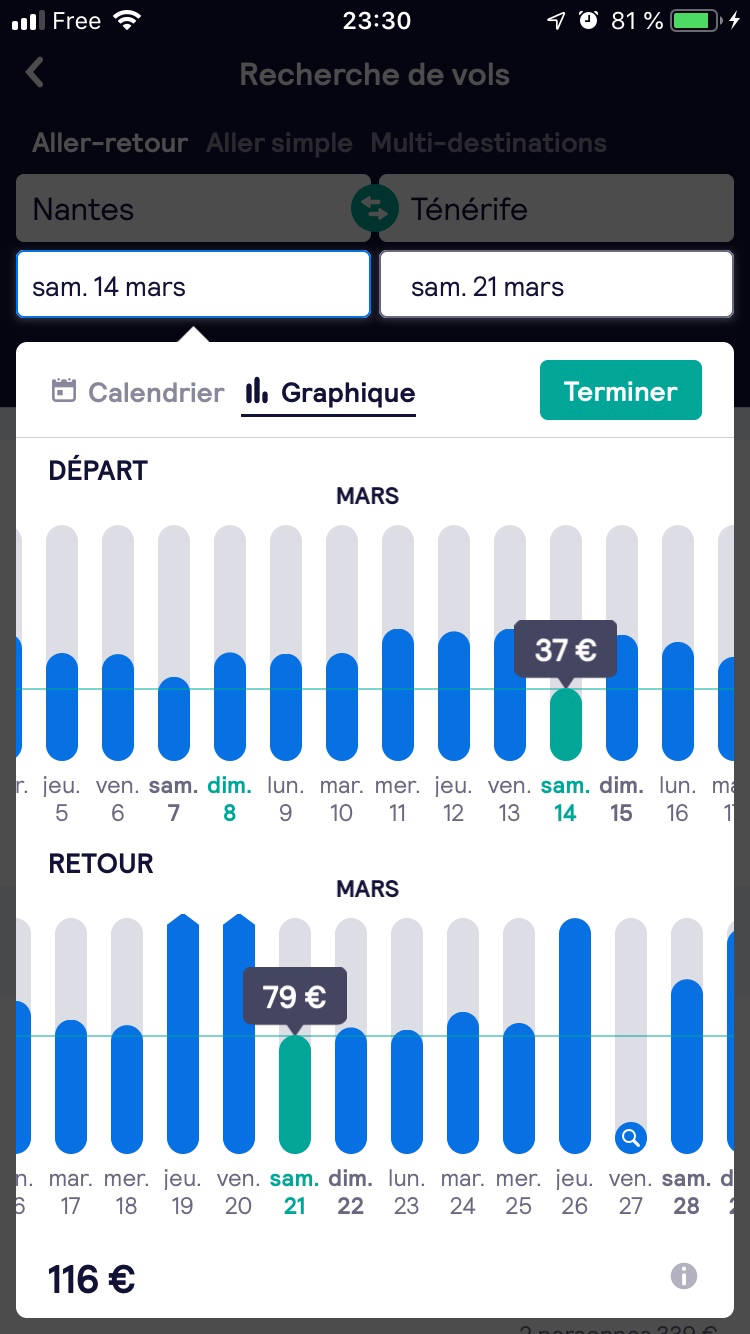
Task: Search return price for ven. 27 mars
Action: point(630,1137)
